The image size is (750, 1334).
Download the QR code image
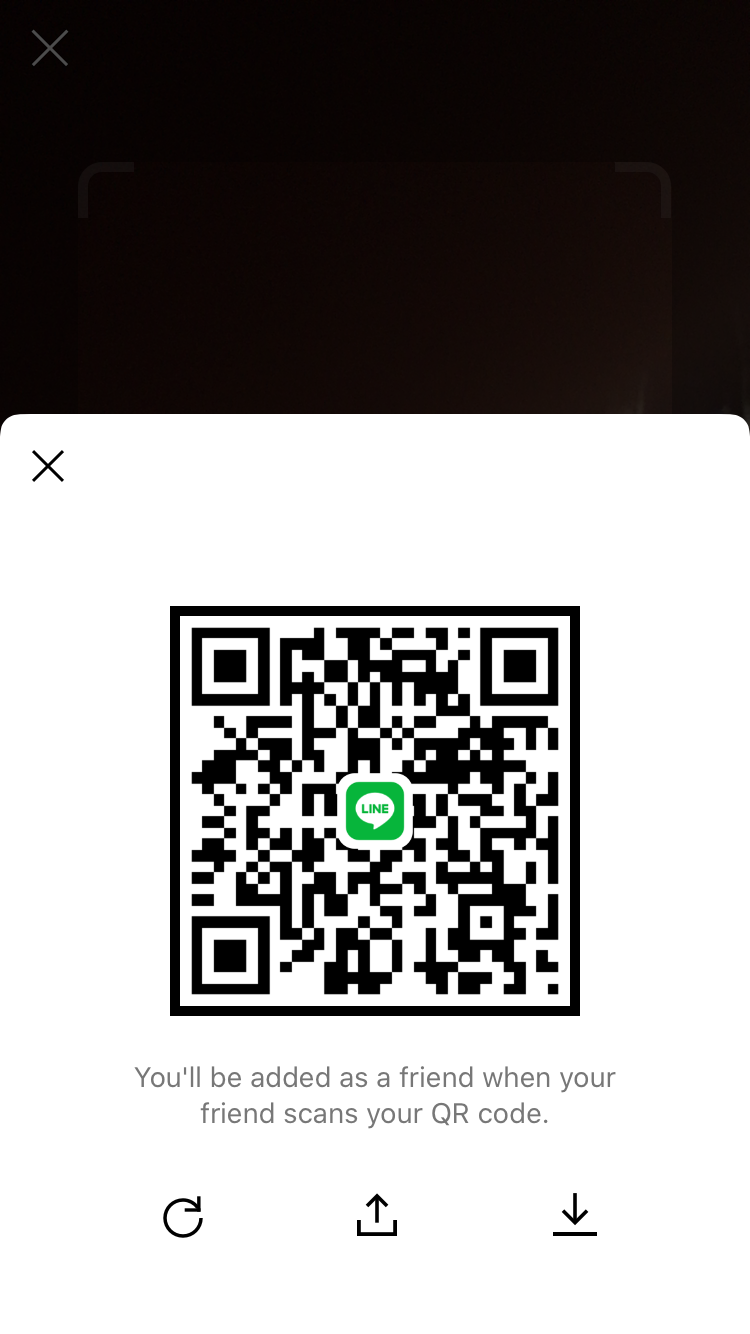[x=575, y=1215]
